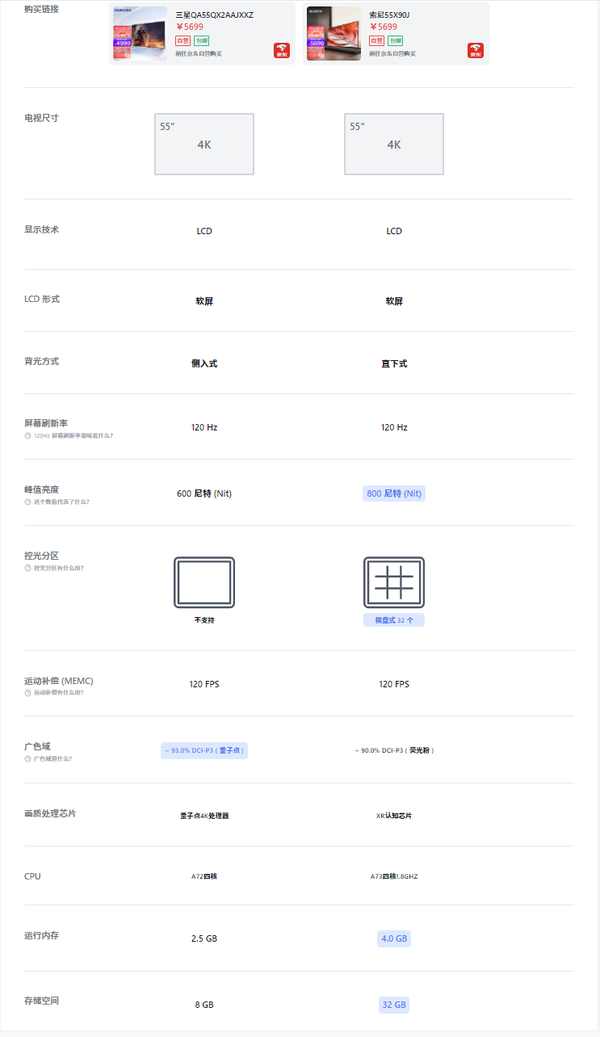The image size is (600, 1037).
Task: Open the help link under 峰值亮度
Action: click(x=57, y=502)
